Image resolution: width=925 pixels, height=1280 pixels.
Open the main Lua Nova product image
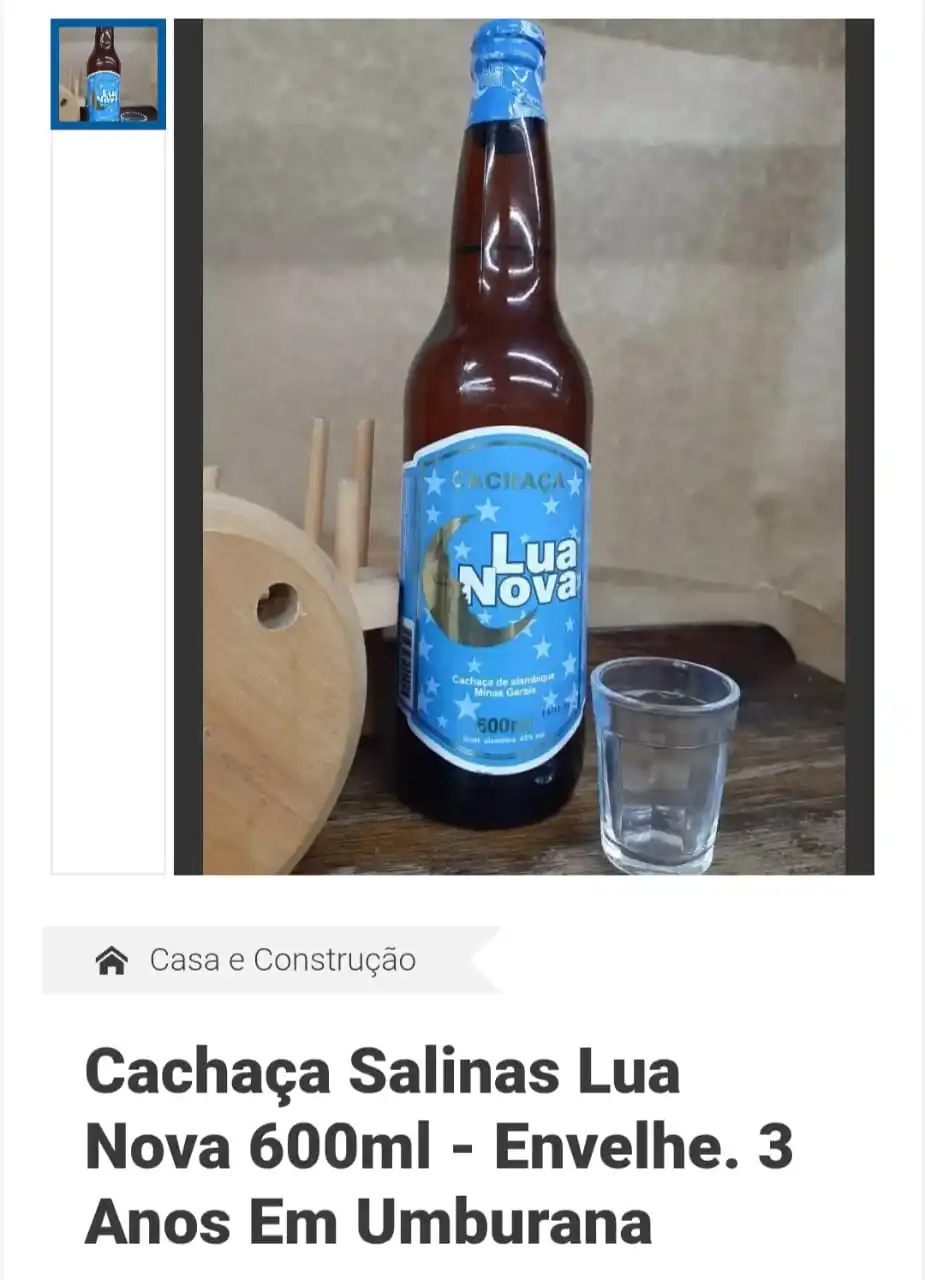tap(523, 446)
